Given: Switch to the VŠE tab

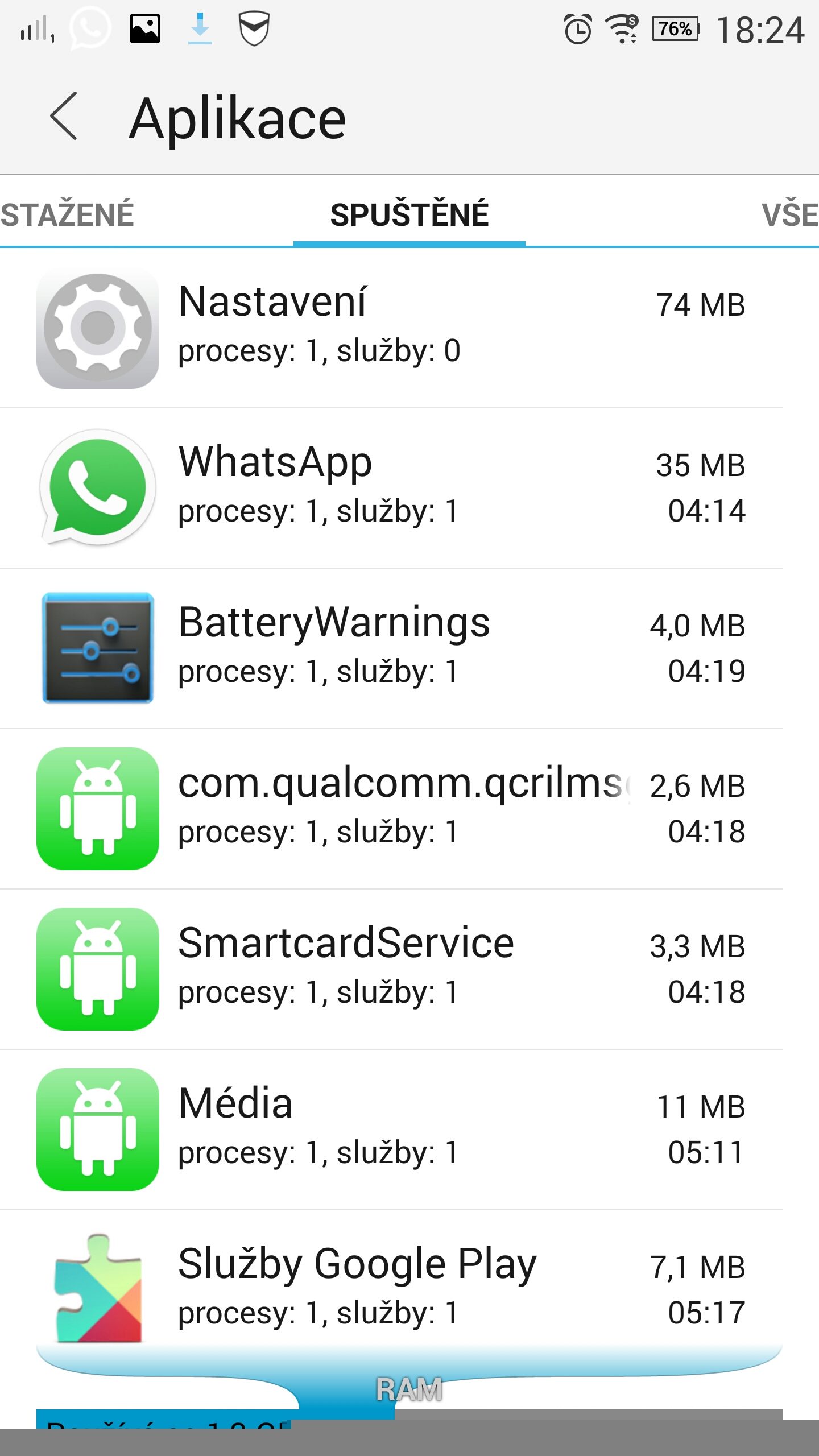Looking at the screenshot, I should click(x=789, y=214).
